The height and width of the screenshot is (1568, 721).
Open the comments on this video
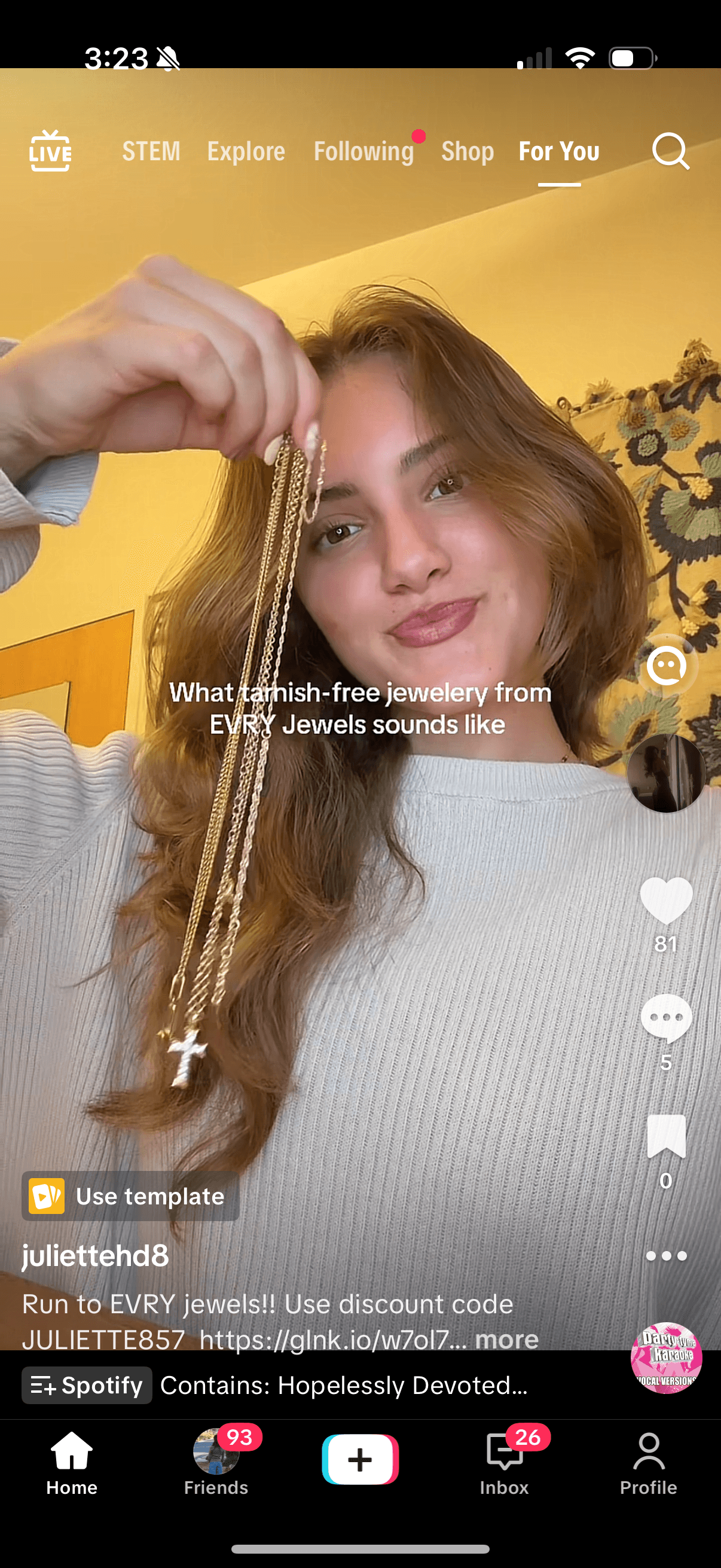[665, 1018]
